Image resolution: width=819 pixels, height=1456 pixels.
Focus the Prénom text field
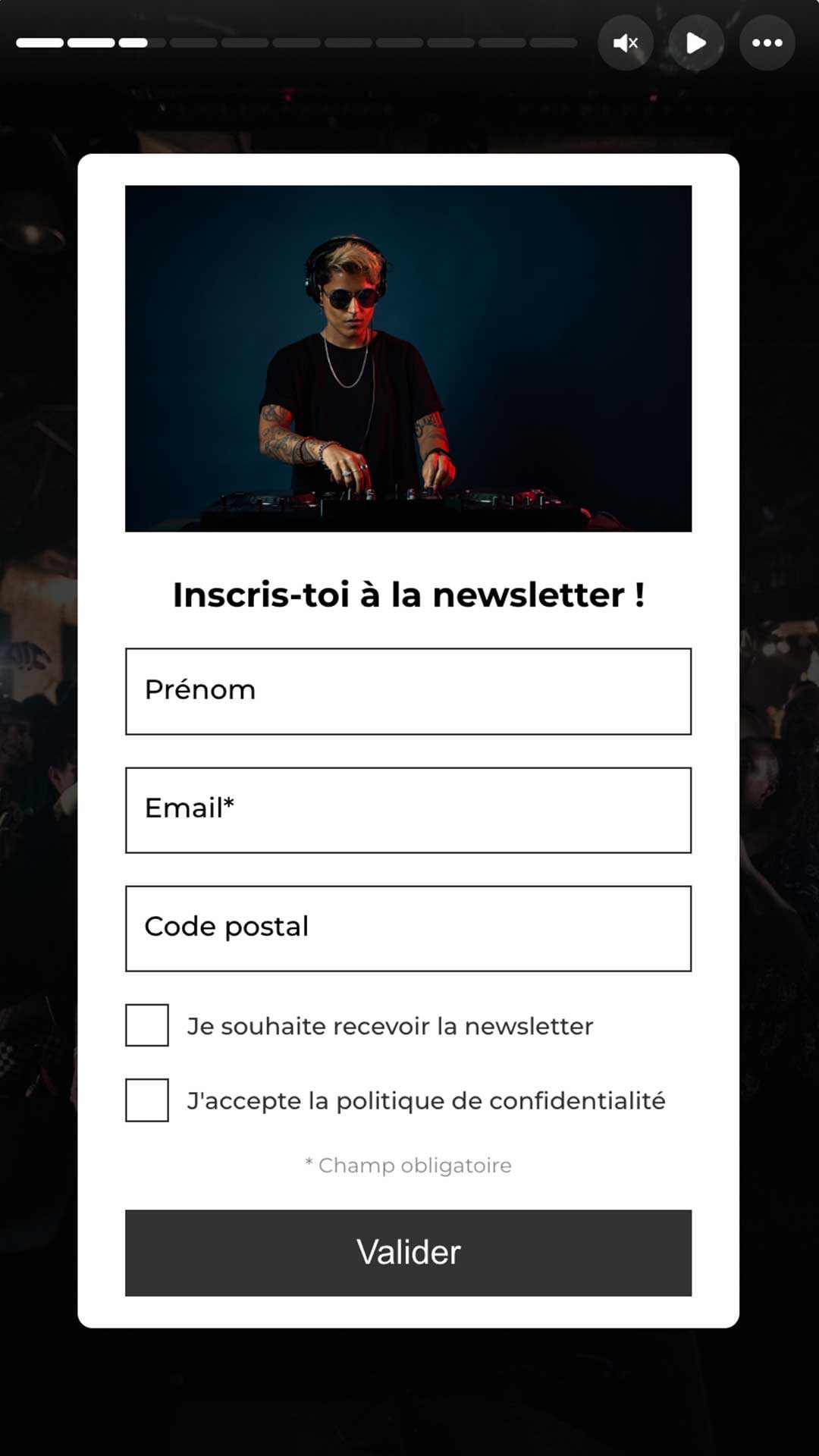[x=408, y=691]
